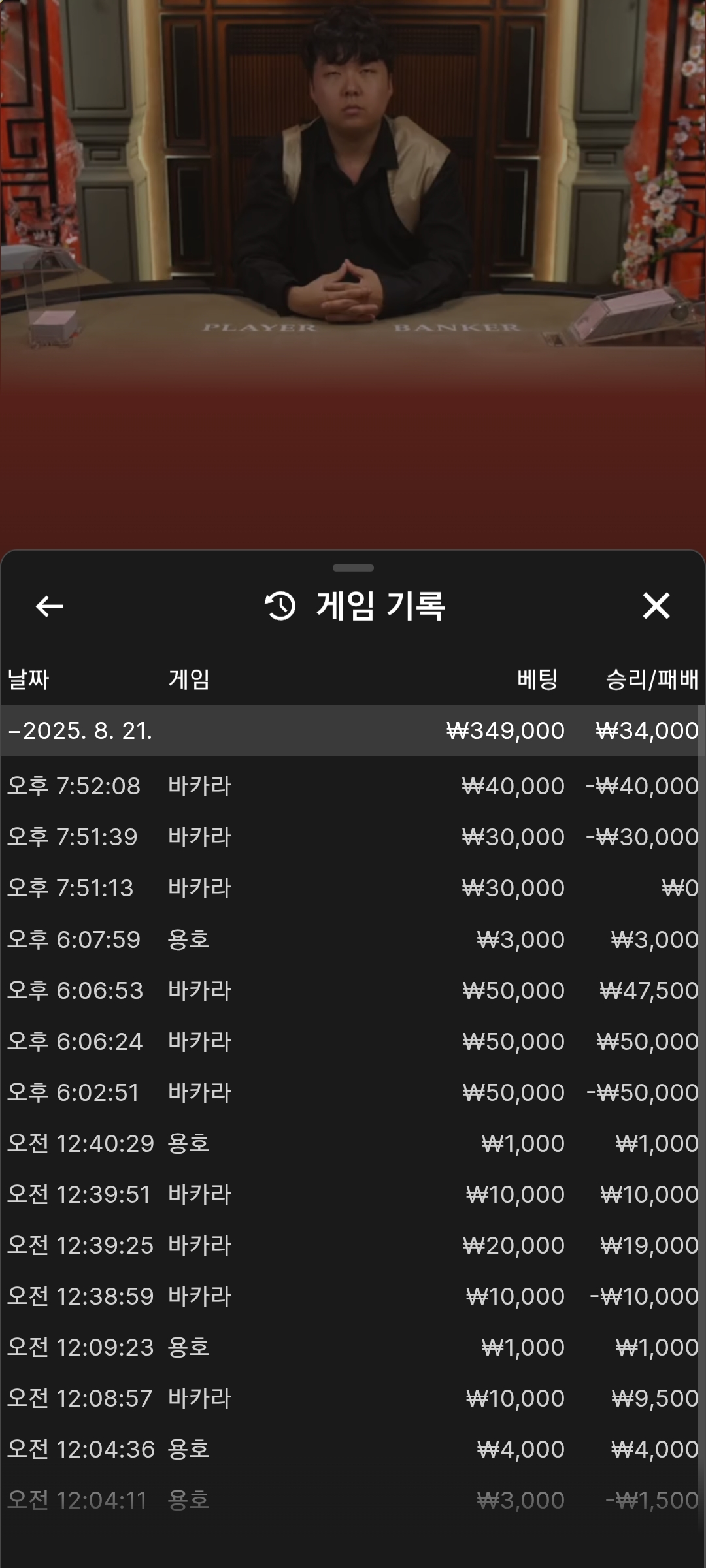
Task: Open the 오후 6:07:59 용호 record
Action: pos(352,939)
